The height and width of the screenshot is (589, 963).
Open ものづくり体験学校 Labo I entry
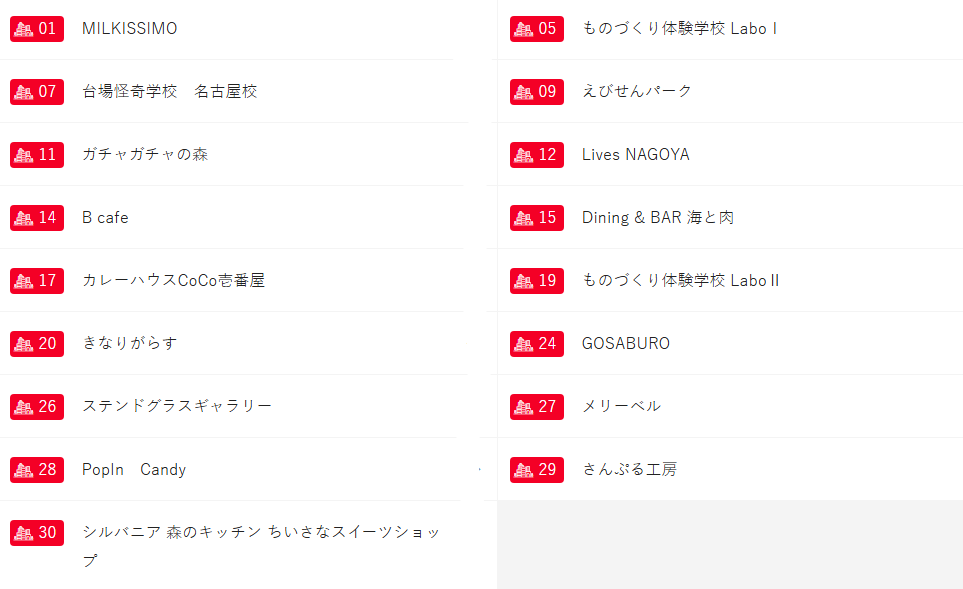coord(680,29)
